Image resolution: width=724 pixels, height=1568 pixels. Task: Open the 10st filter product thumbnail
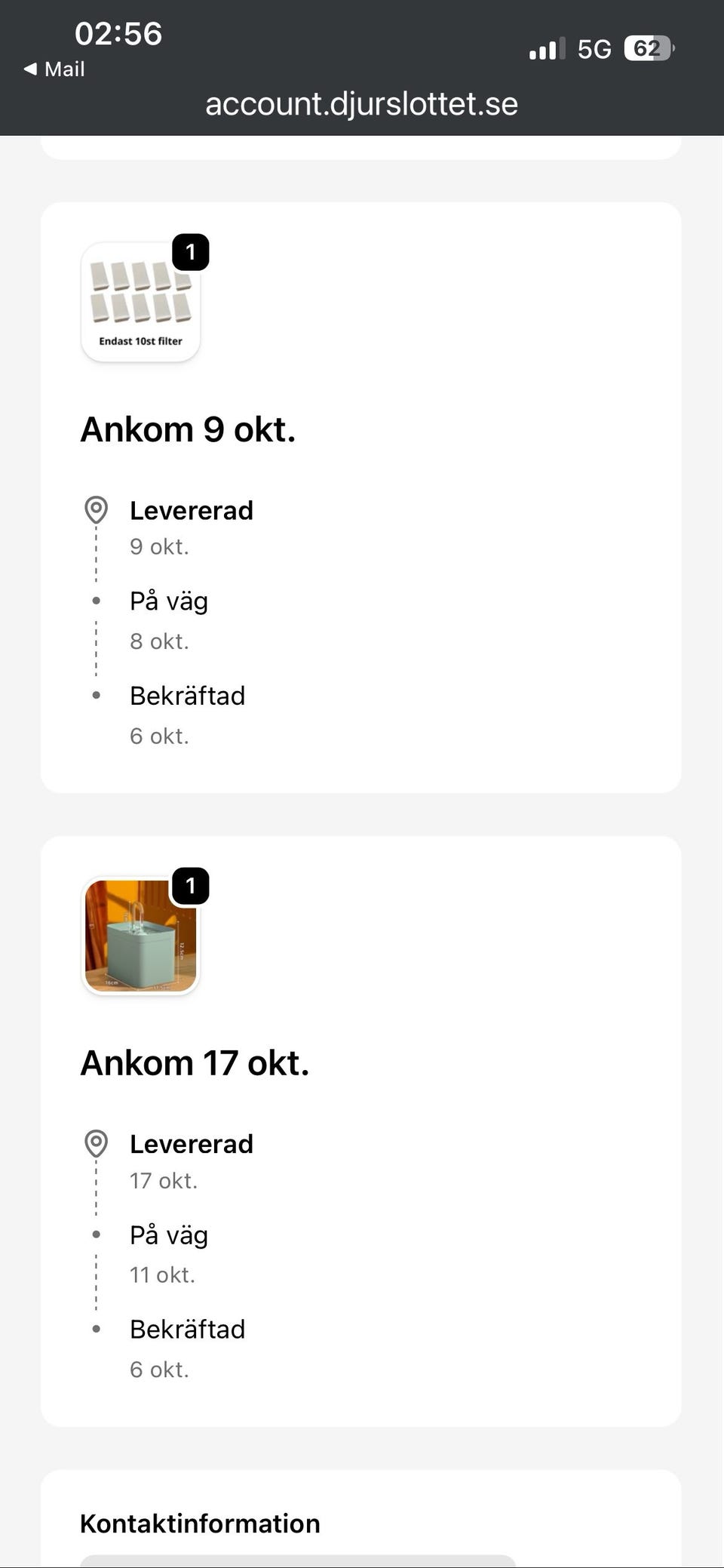140,302
